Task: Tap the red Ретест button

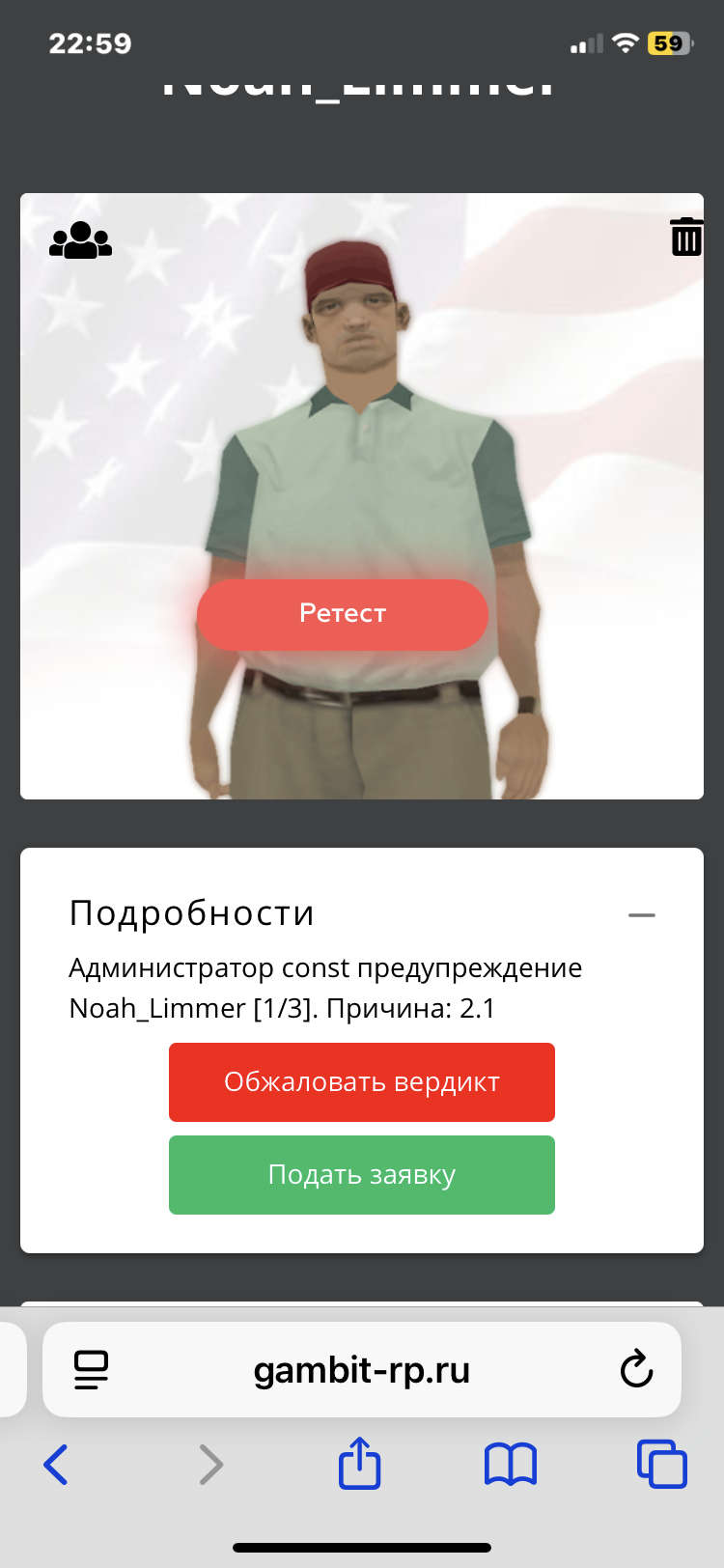Action: (343, 614)
